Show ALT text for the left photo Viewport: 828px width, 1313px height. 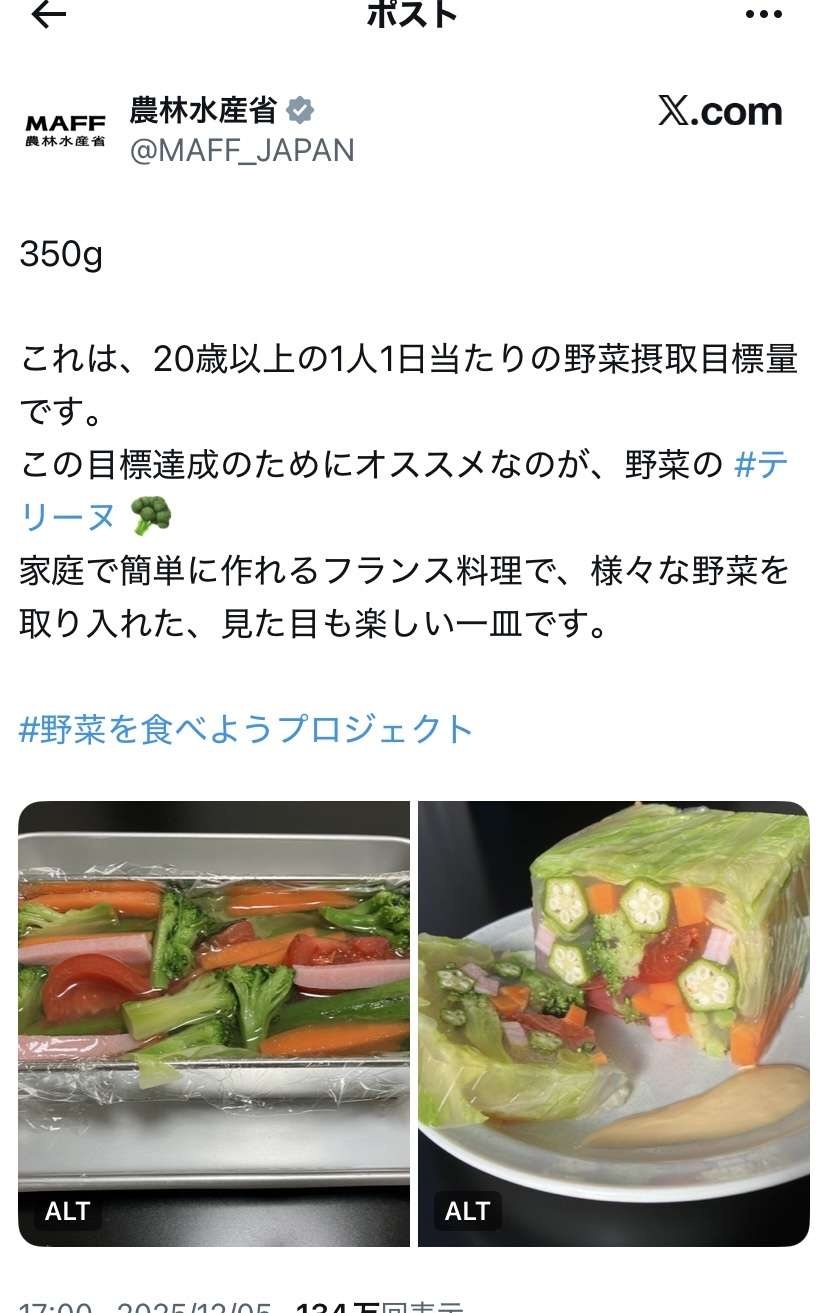[68, 1211]
